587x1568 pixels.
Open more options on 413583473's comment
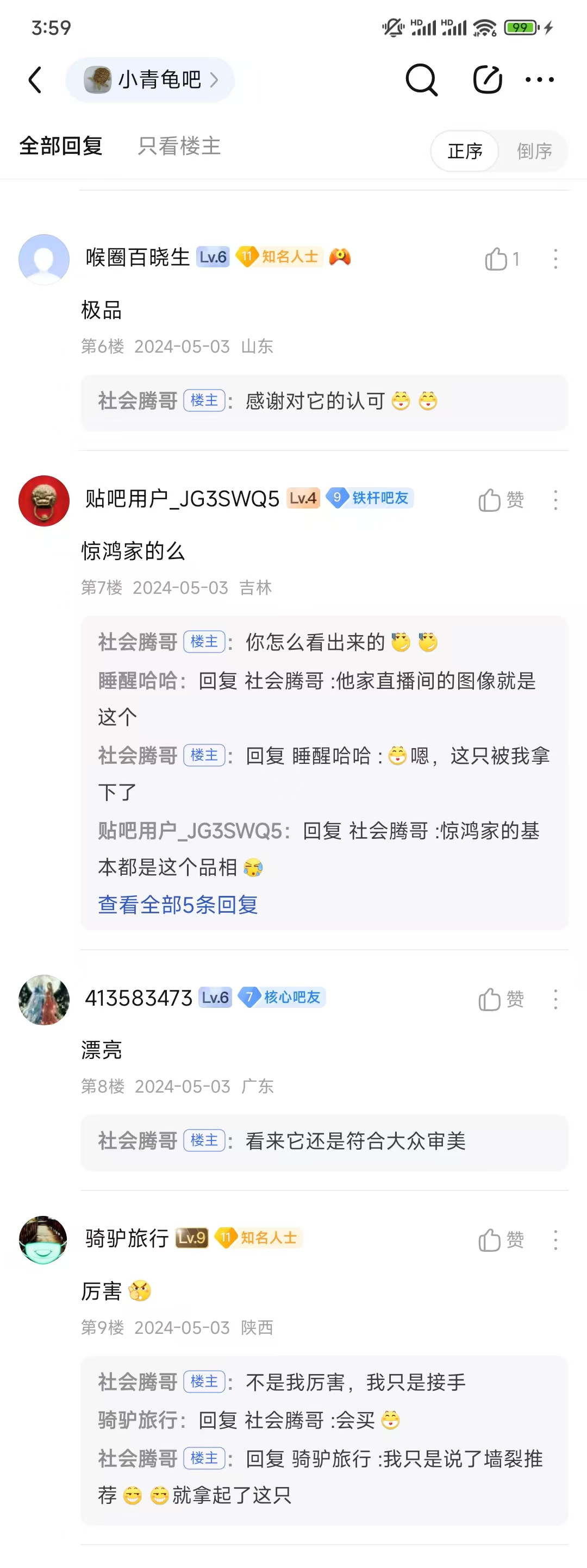[x=555, y=1000]
